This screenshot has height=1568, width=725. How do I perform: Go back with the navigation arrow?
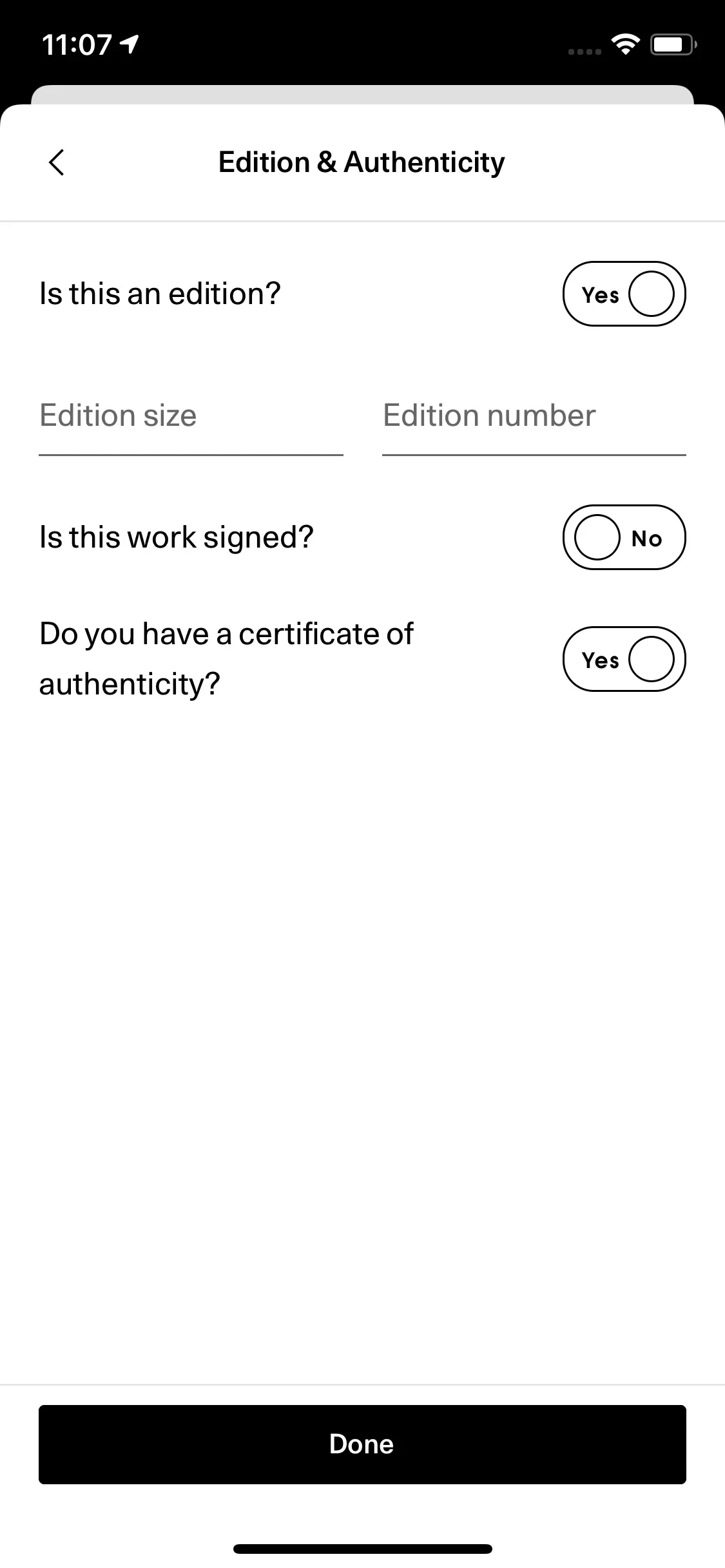tap(57, 163)
